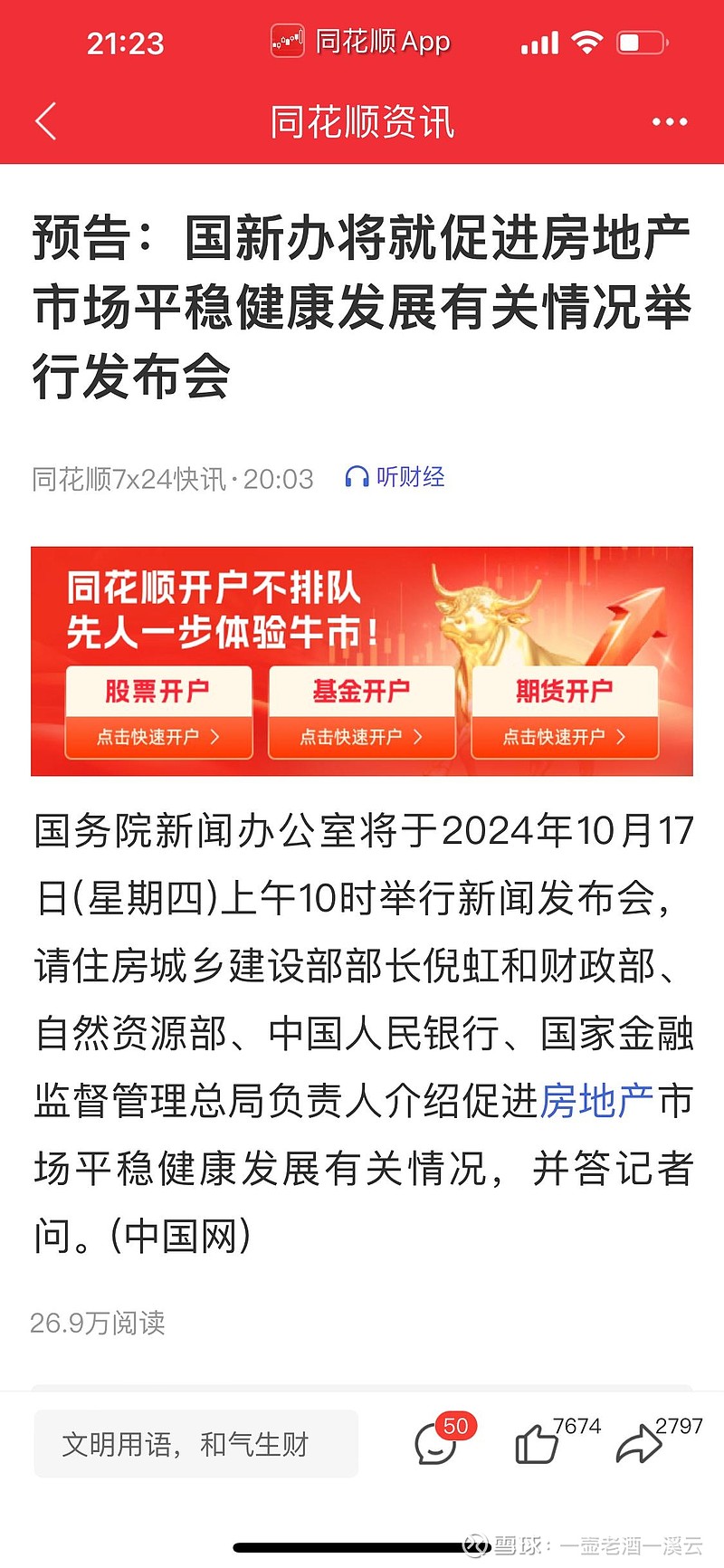Image resolution: width=724 pixels, height=1568 pixels.
Task: Open the more options menu (three dots)
Action: pyautogui.click(x=669, y=120)
